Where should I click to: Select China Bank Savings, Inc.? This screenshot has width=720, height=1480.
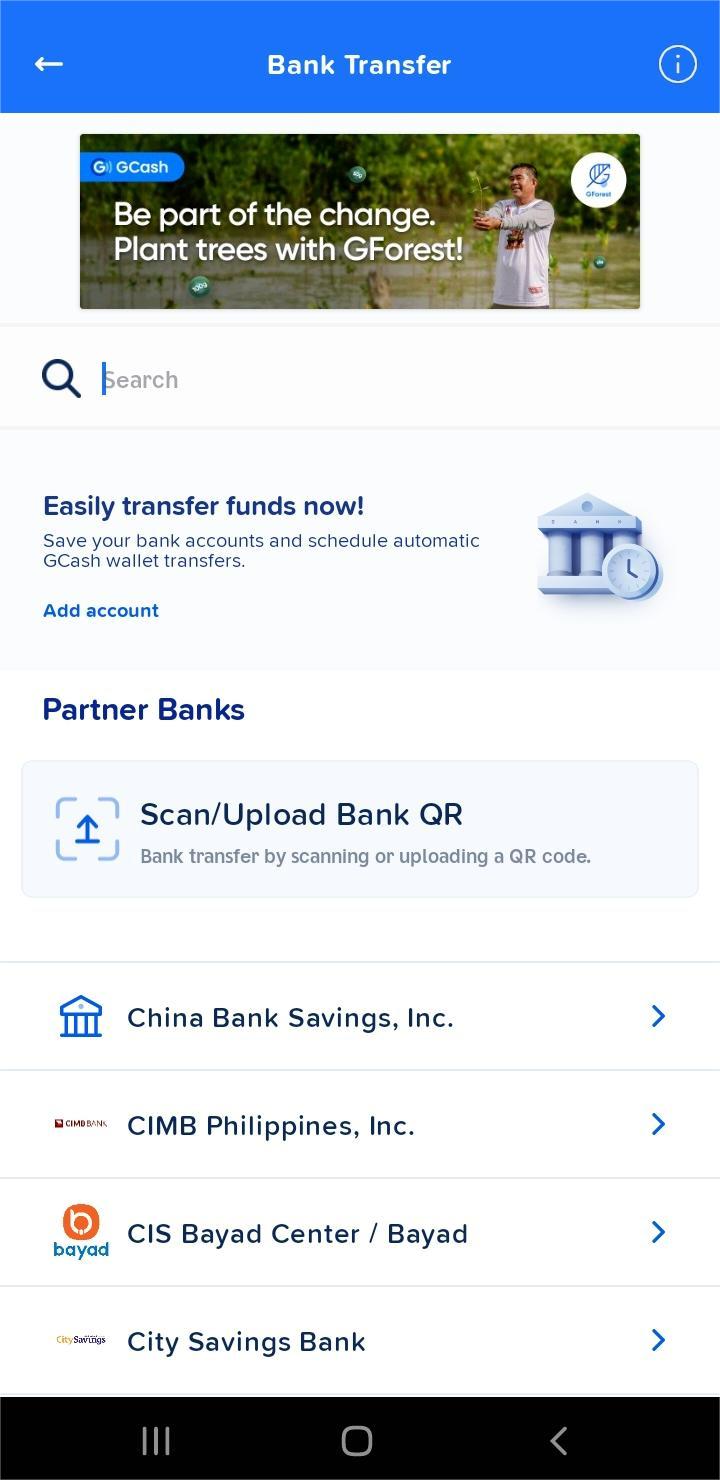359,1017
